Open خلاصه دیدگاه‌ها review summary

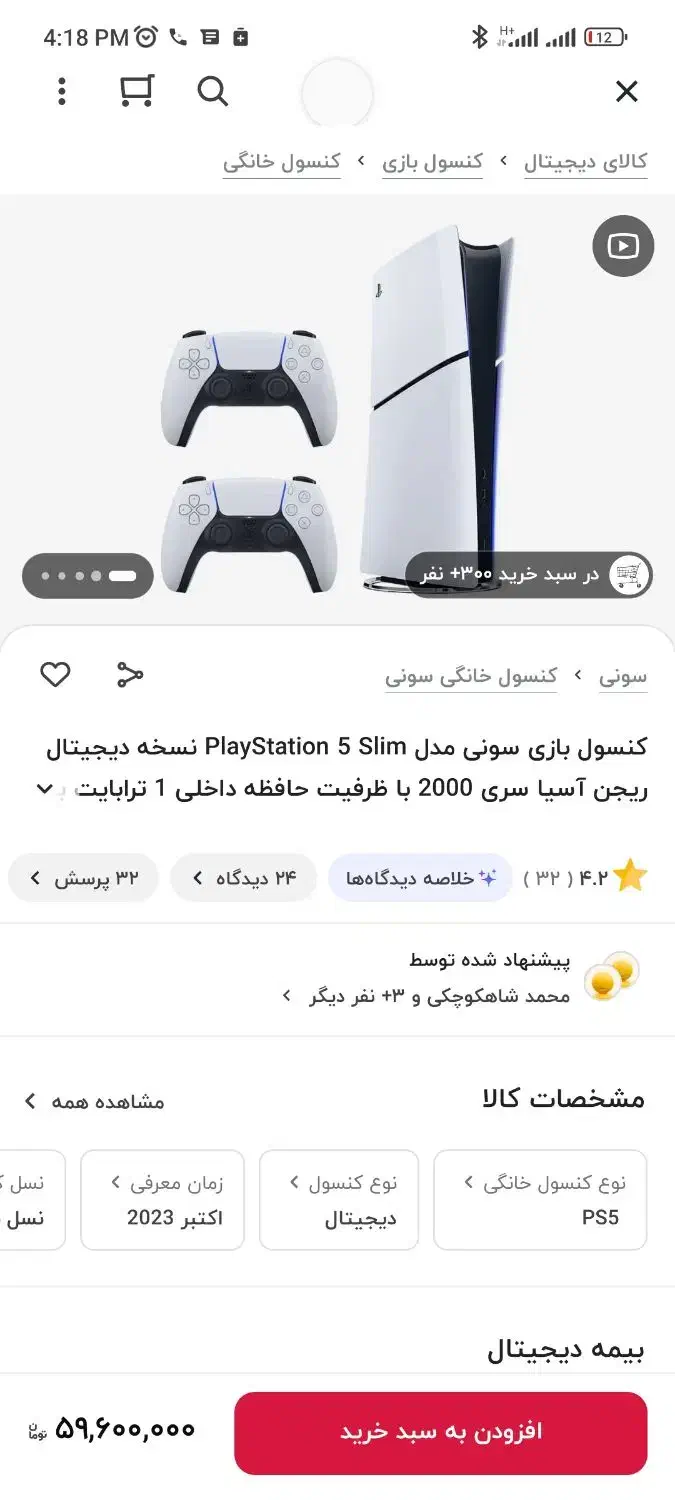421,878
